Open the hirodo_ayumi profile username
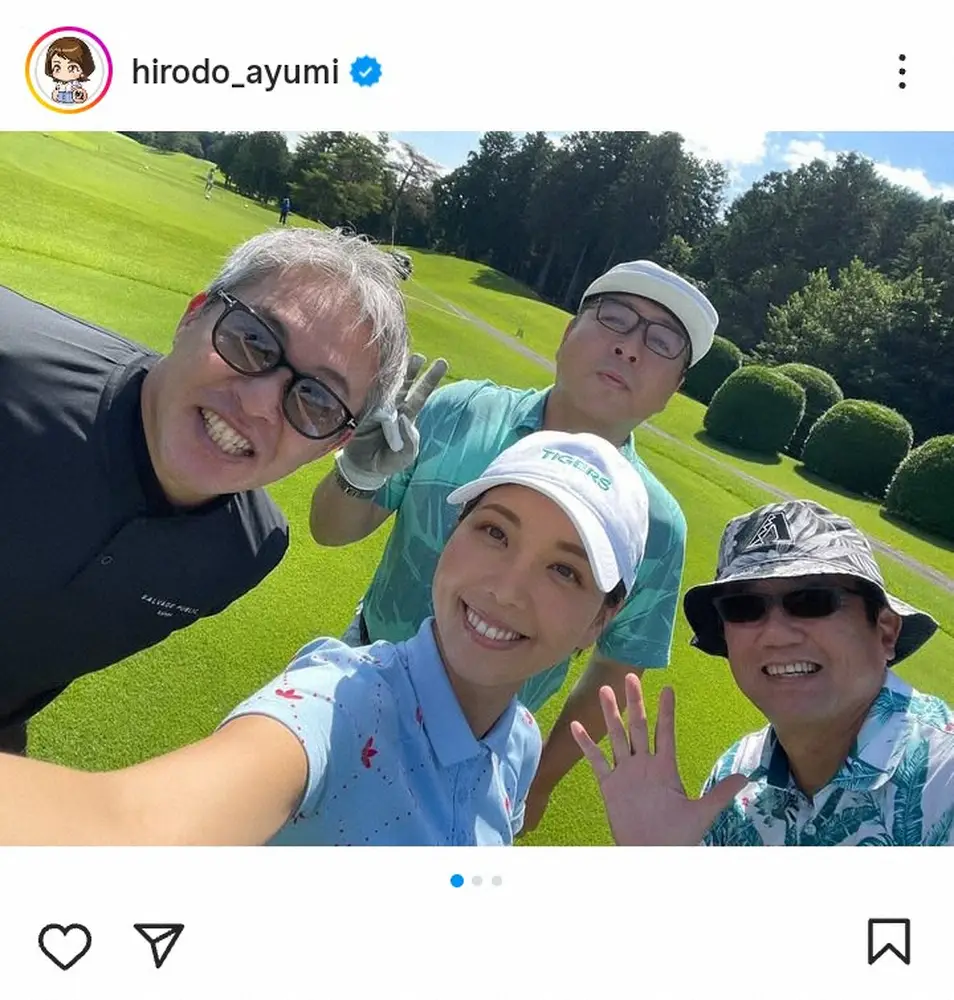The width and height of the screenshot is (954, 1000). (x=235, y=72)
